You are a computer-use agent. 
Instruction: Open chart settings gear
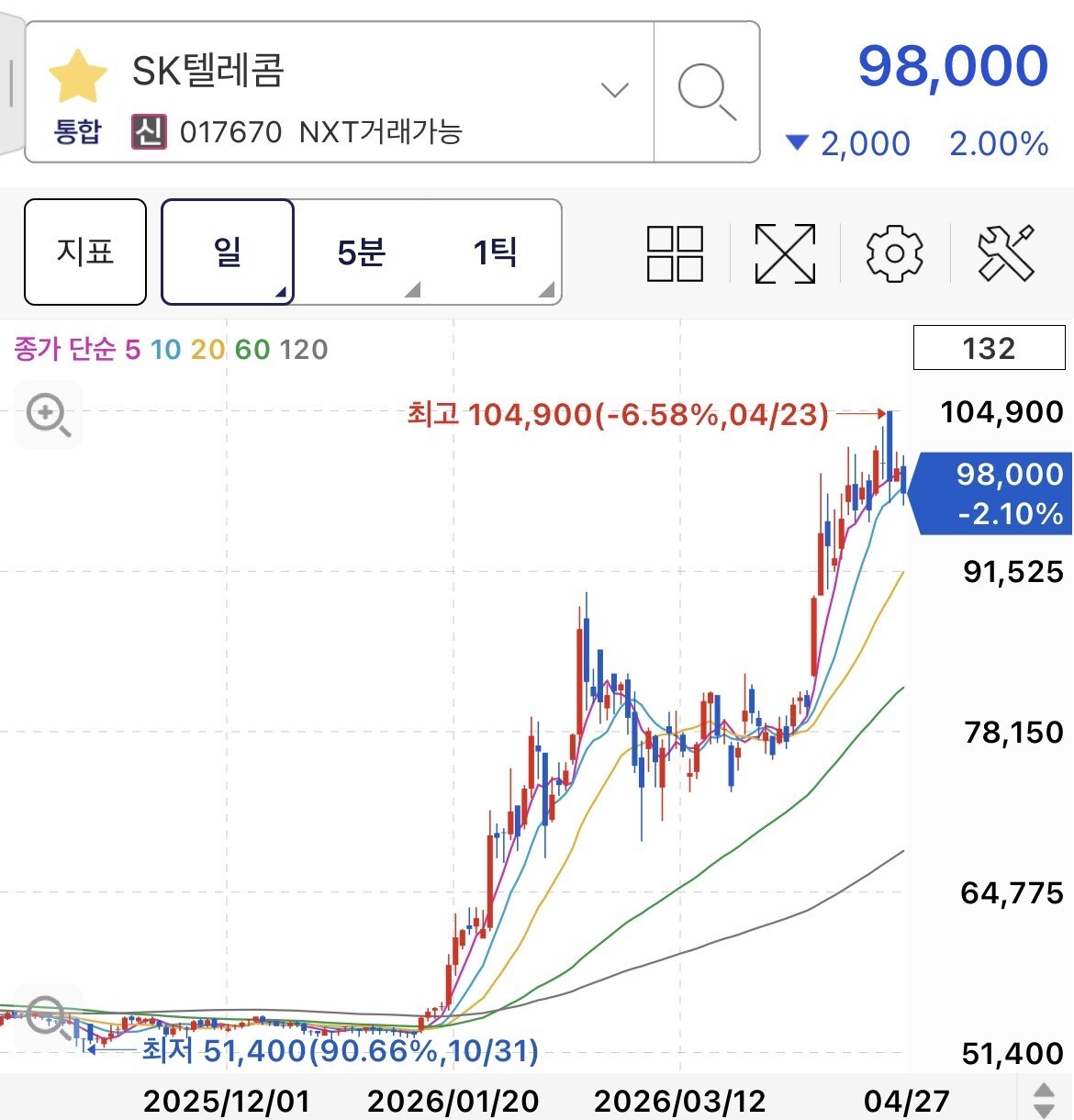[x=894, y=253]
